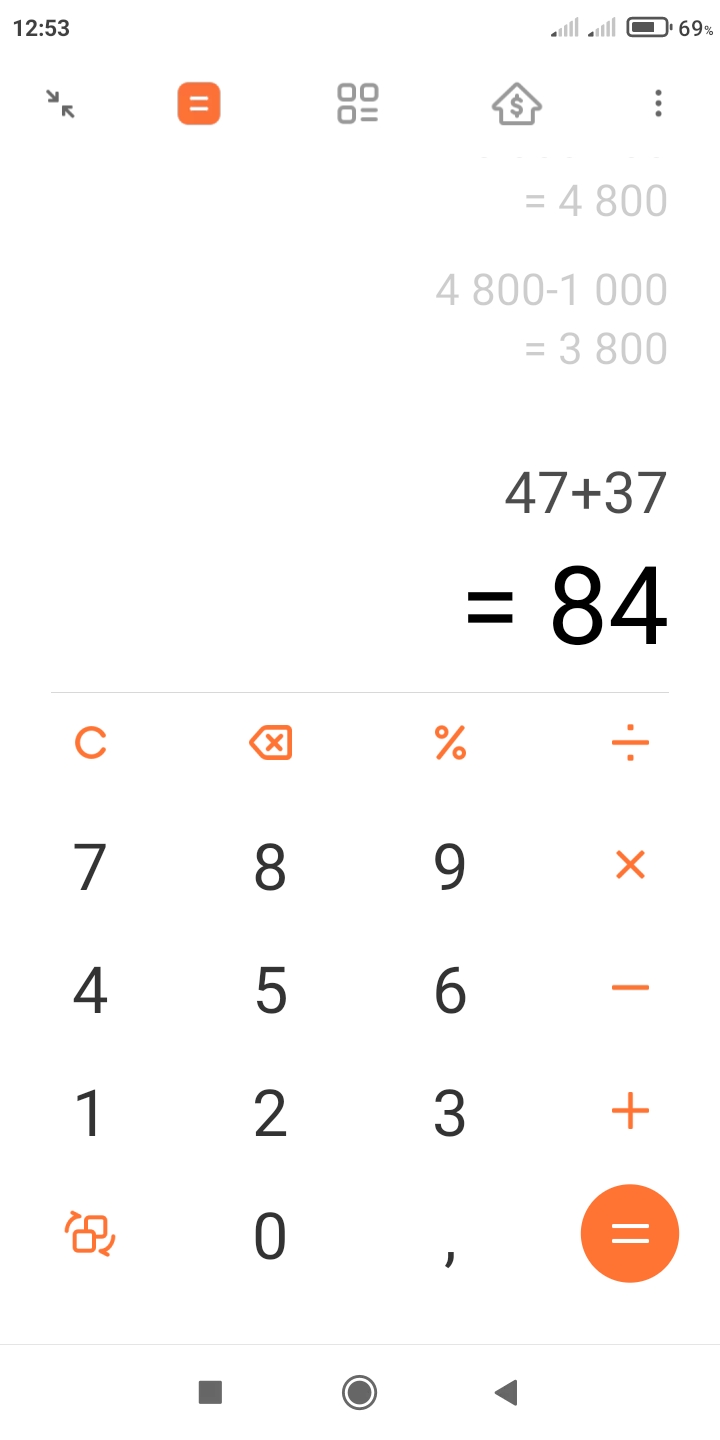Enter digit 7

pyautogui.click(x=90, y=866)
